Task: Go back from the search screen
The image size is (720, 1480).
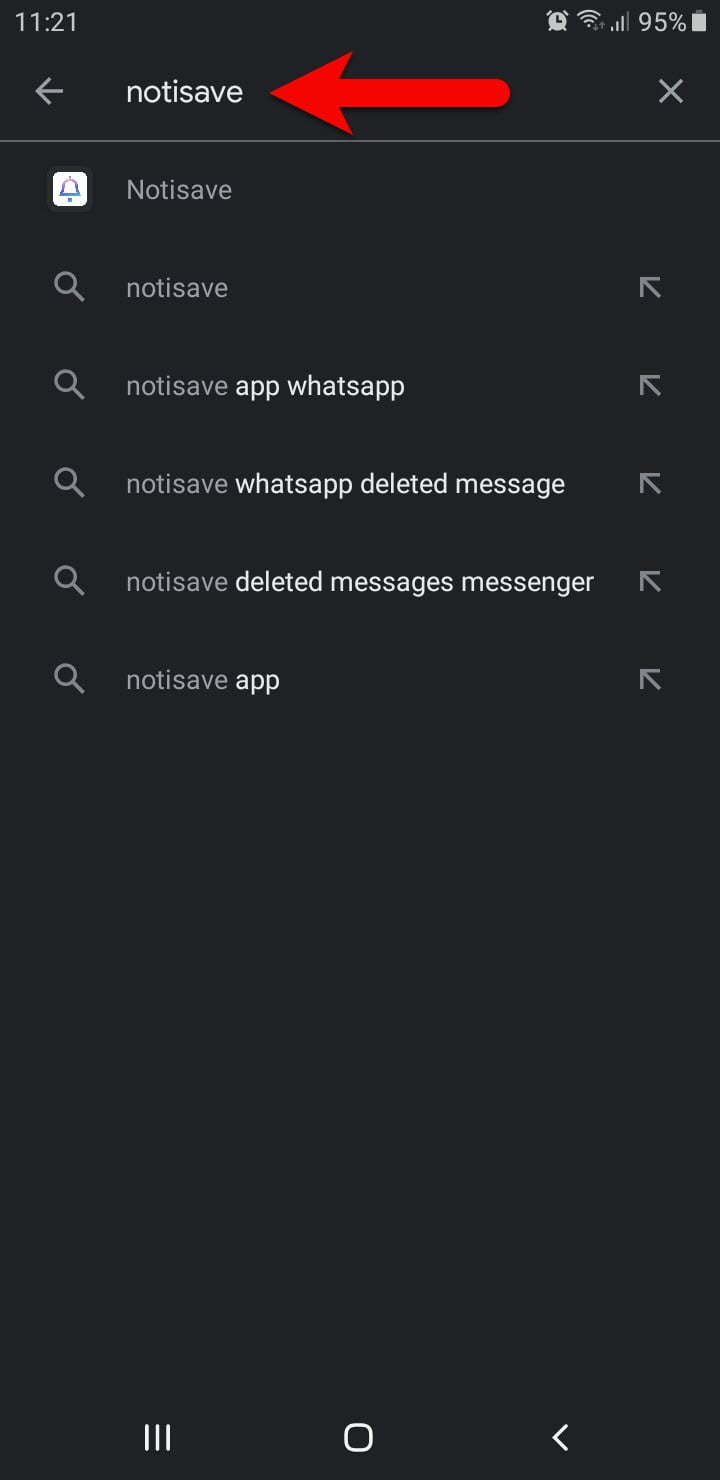Action: 49,92
